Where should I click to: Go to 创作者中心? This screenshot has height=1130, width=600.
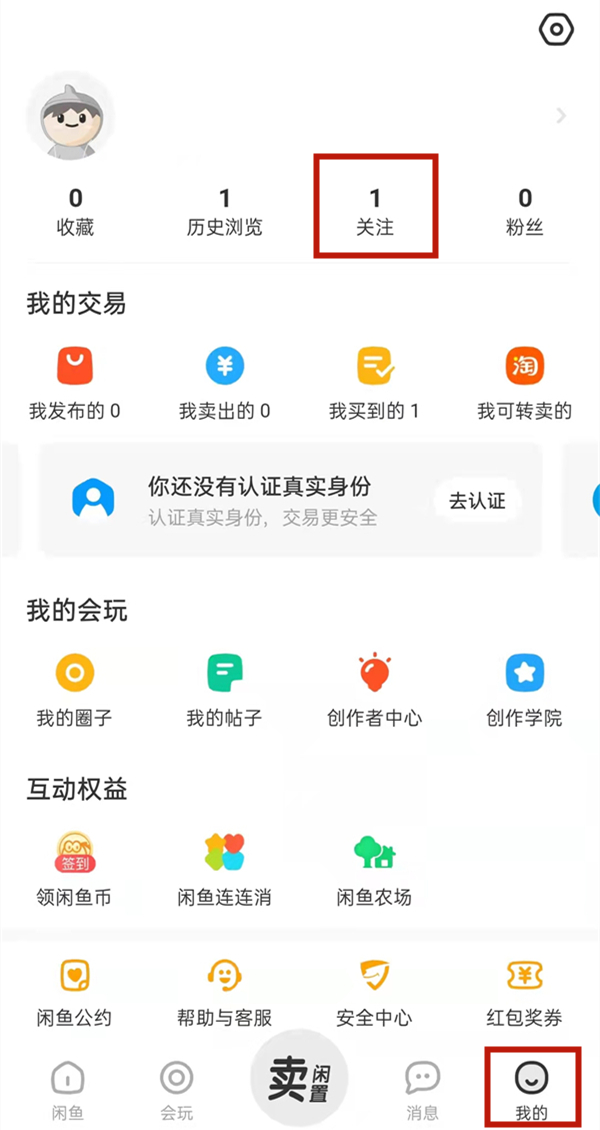pos(375,689)
